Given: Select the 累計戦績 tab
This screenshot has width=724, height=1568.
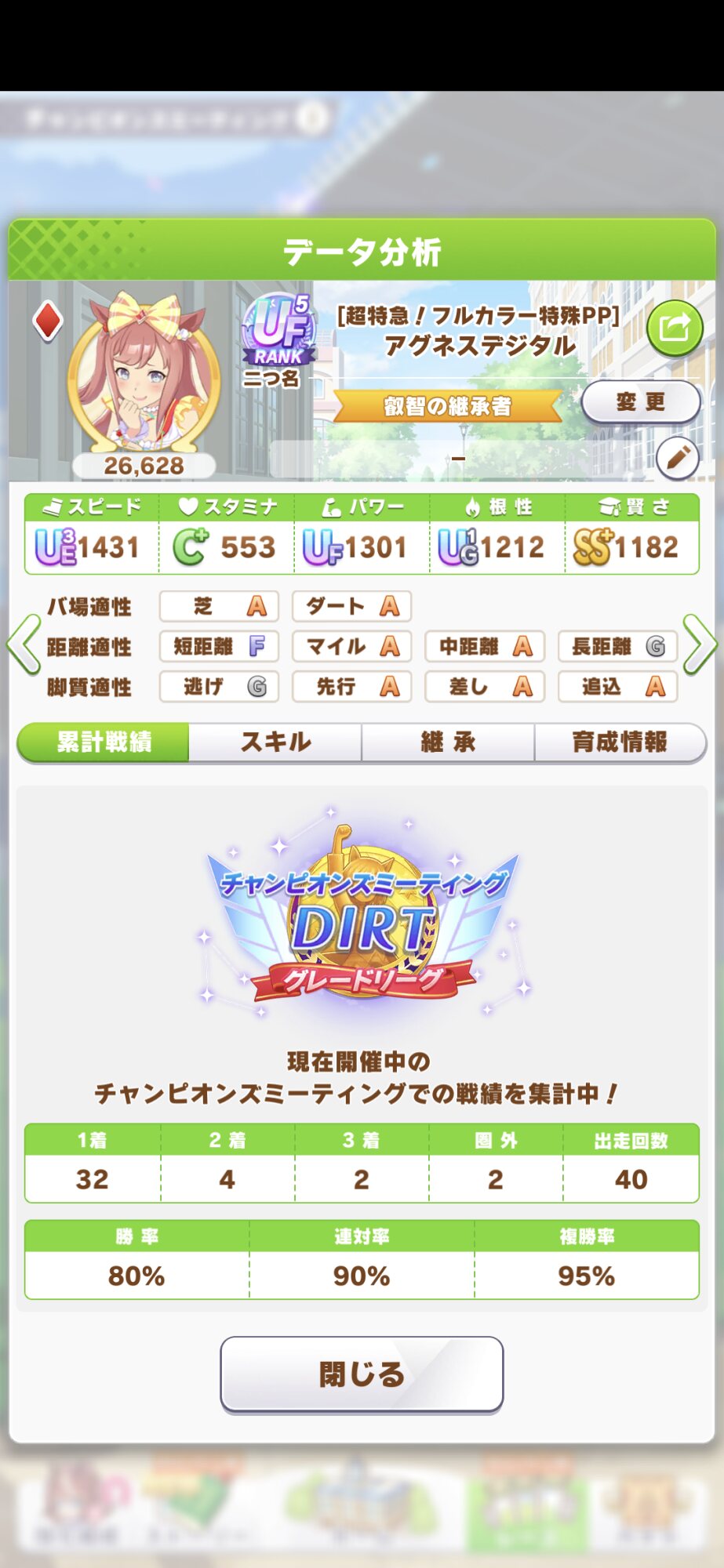Looking at the screenshot, I should [x=103, y=742].
